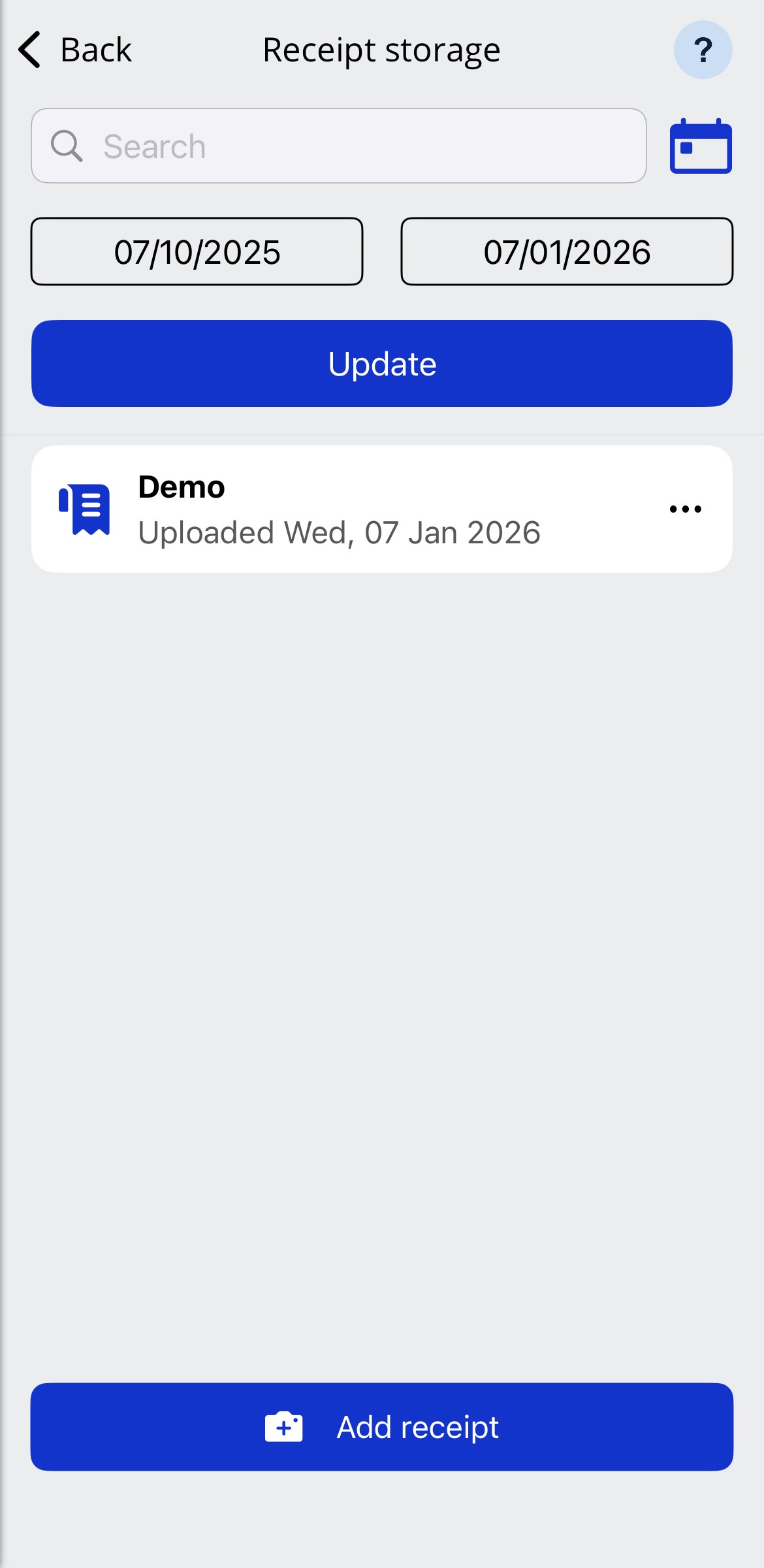Open the Demo receipt
Image resolution: width=764 pixels, height=1568 pixels.
(339, 509)
